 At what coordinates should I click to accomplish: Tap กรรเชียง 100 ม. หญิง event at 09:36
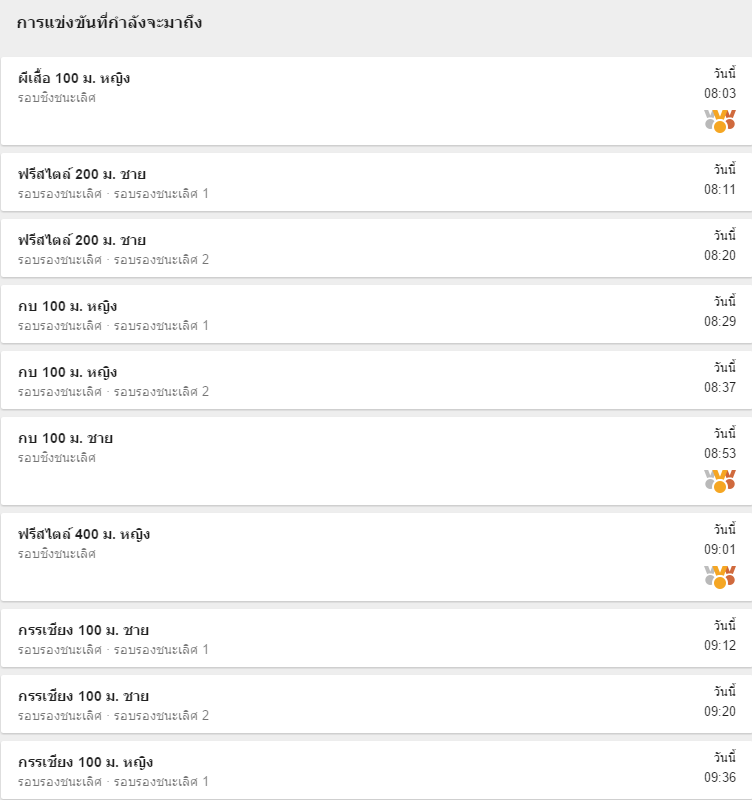pos(375,770)
